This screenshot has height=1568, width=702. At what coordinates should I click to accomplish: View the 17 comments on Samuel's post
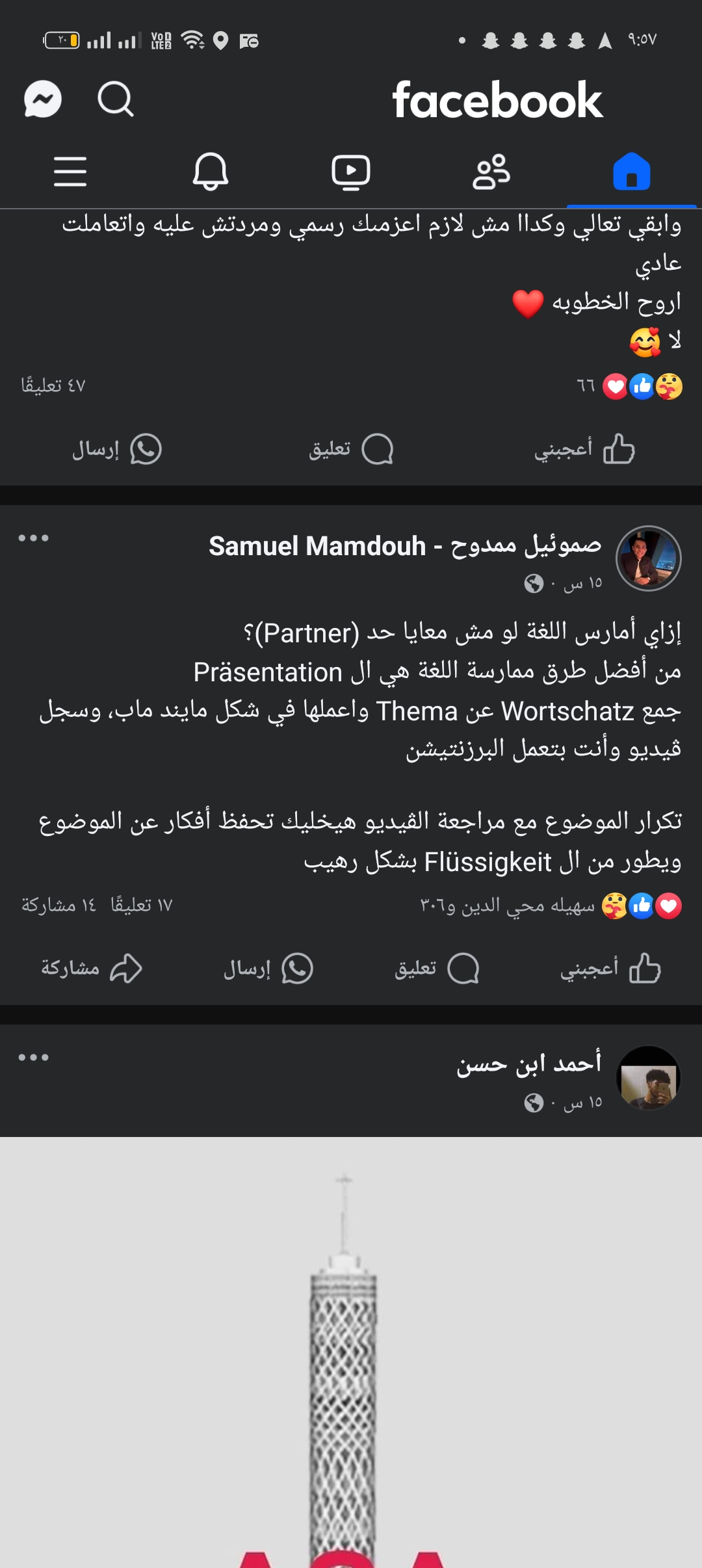click(x=141, y=905)
